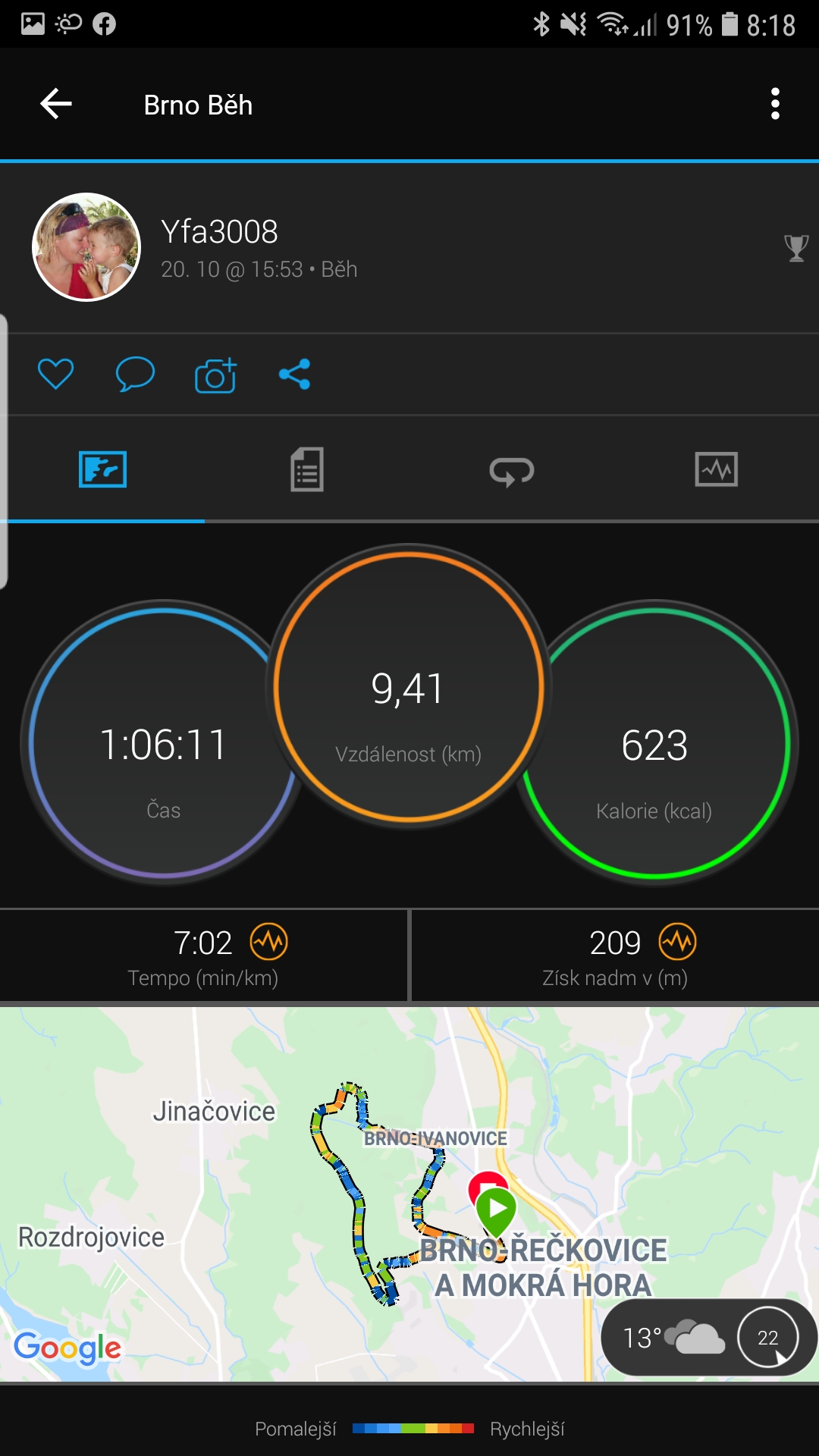Add a comment on the activity
The height and width of the screenshot is (1456, 819).
click(x=135, y=374)
